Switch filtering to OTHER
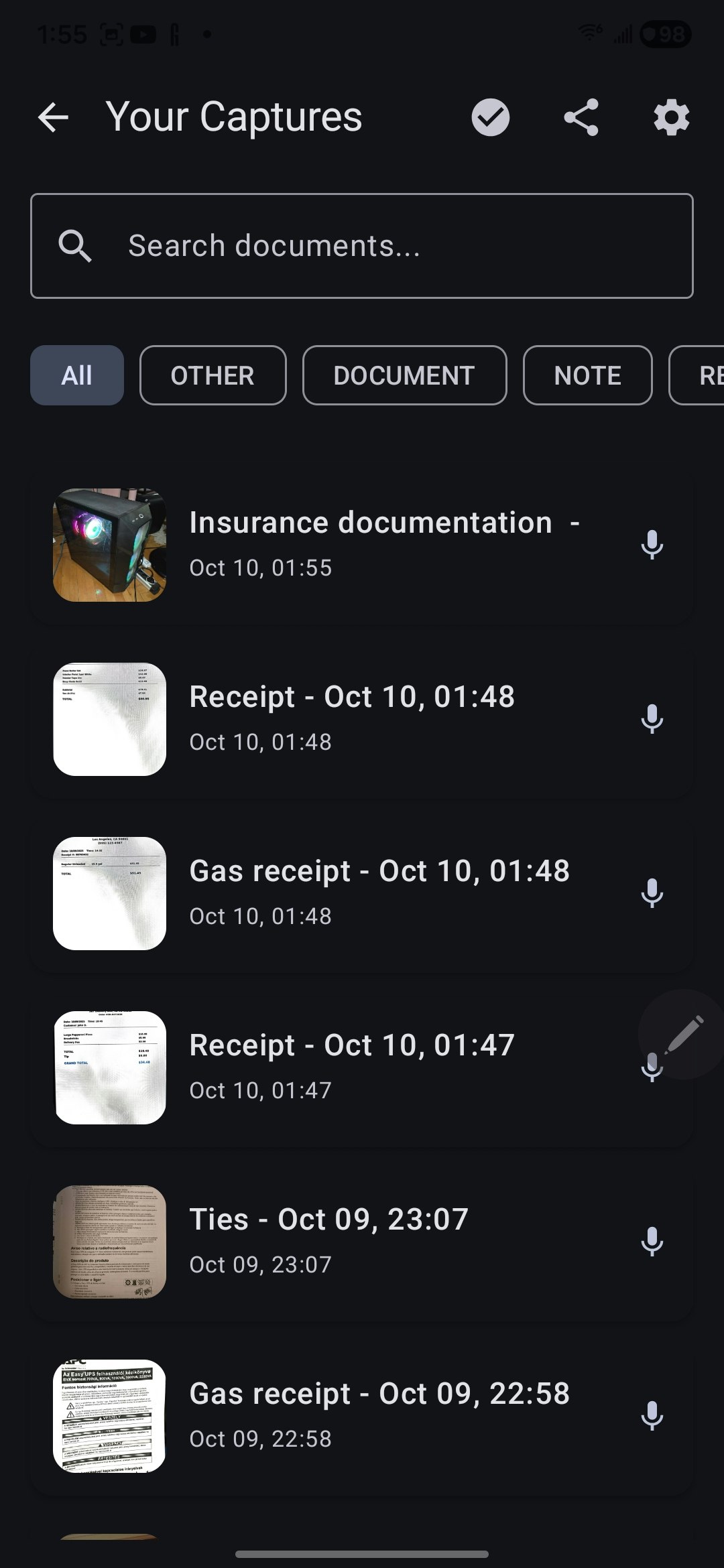724x1568 pixels. click(x=213, y=375)
